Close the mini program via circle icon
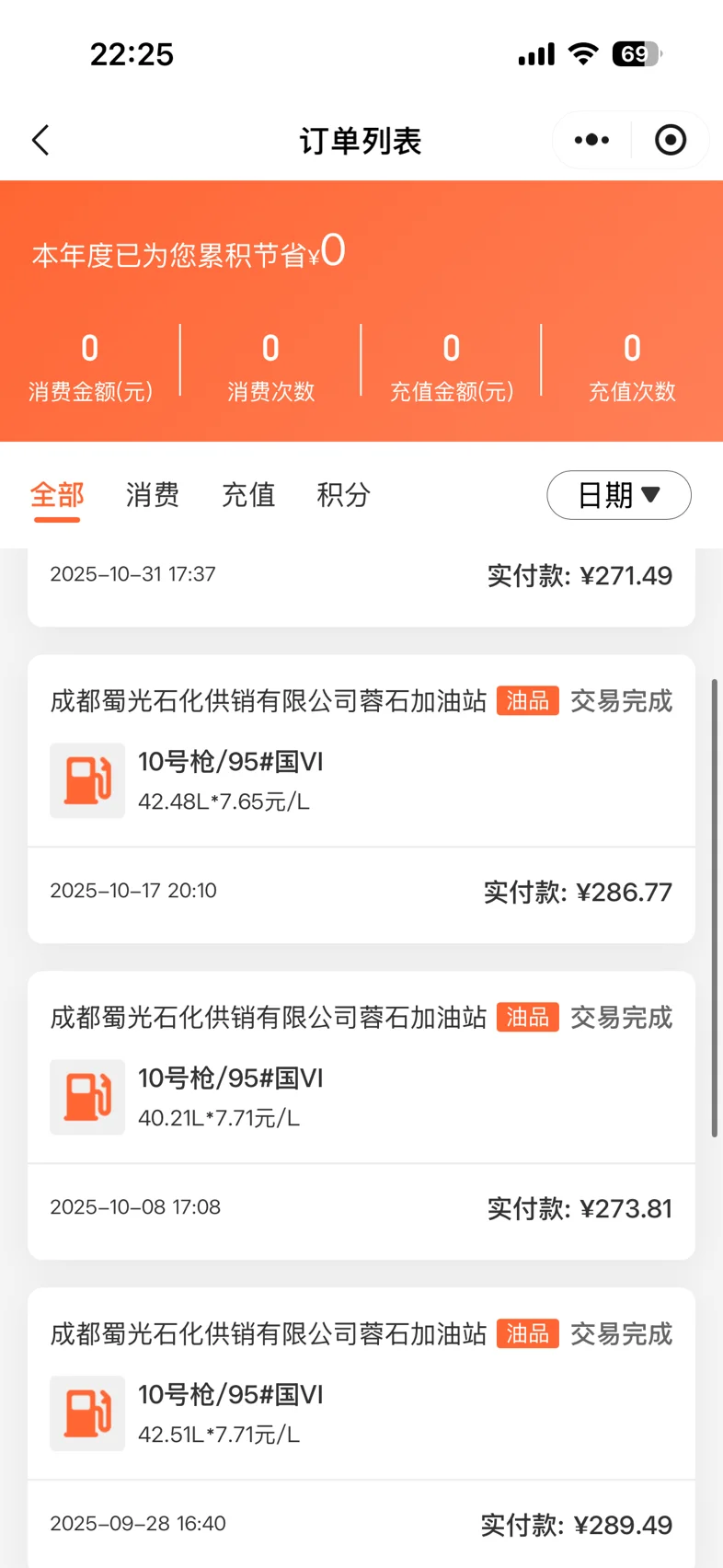The image size is (723, 1568). (671, 141)
